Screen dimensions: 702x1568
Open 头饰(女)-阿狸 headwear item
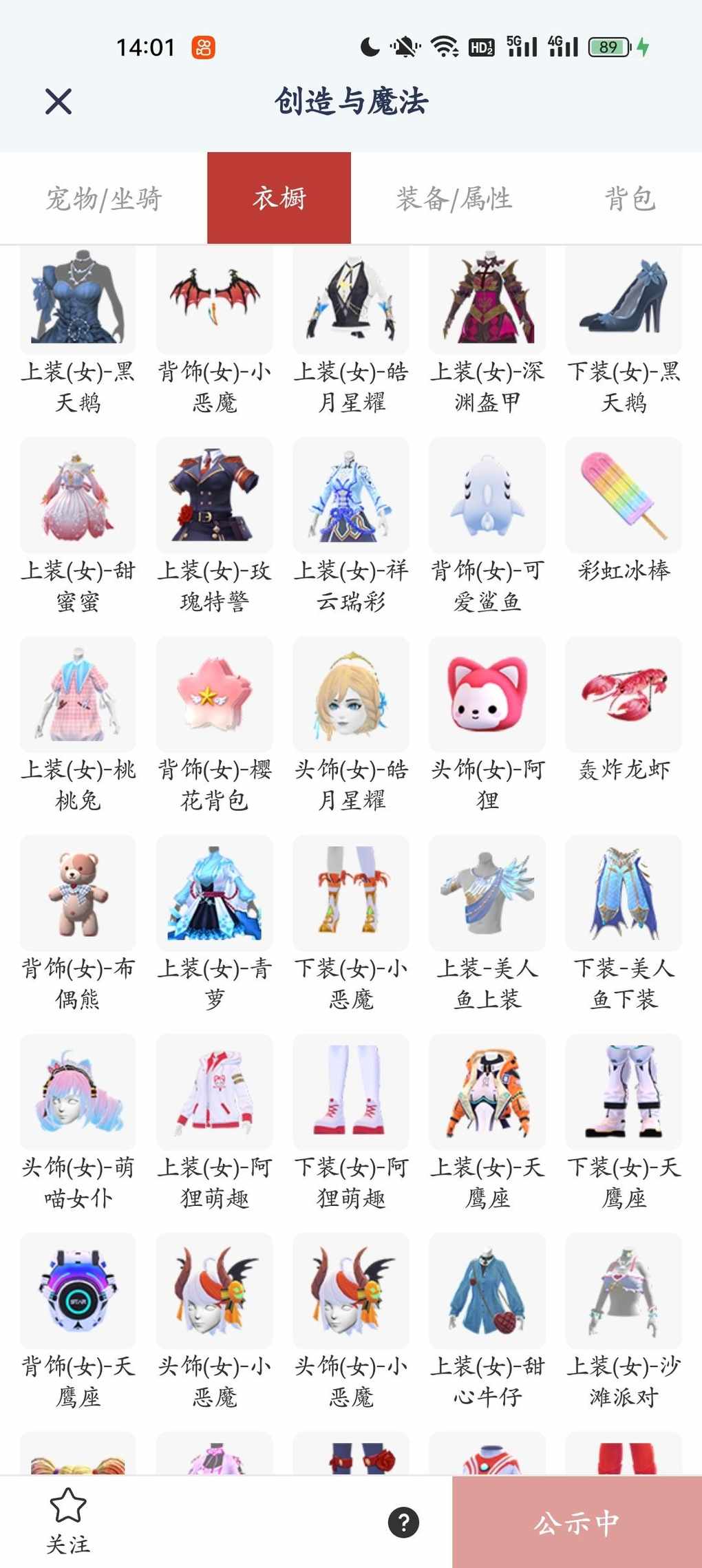487,695
